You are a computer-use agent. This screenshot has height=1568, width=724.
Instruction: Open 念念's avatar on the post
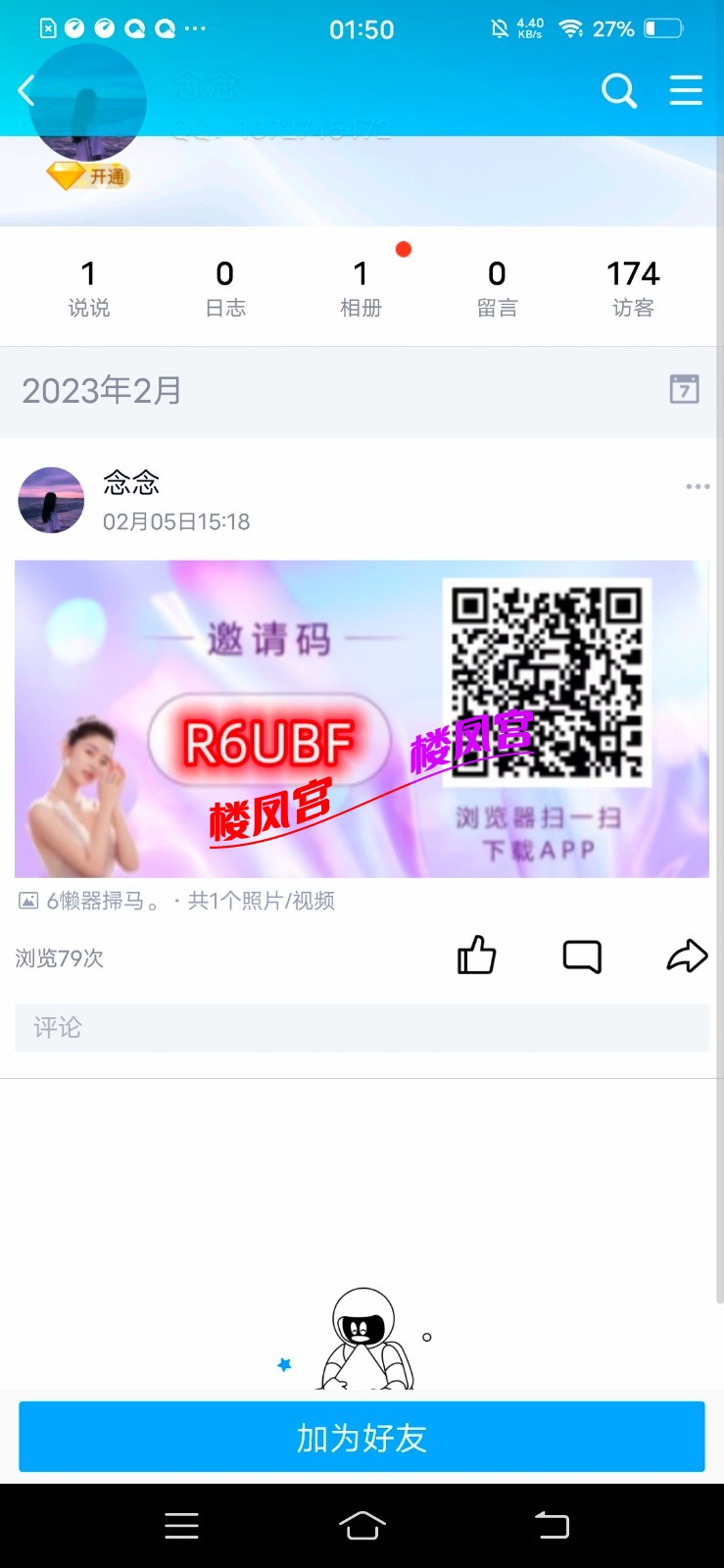point(50,500)
